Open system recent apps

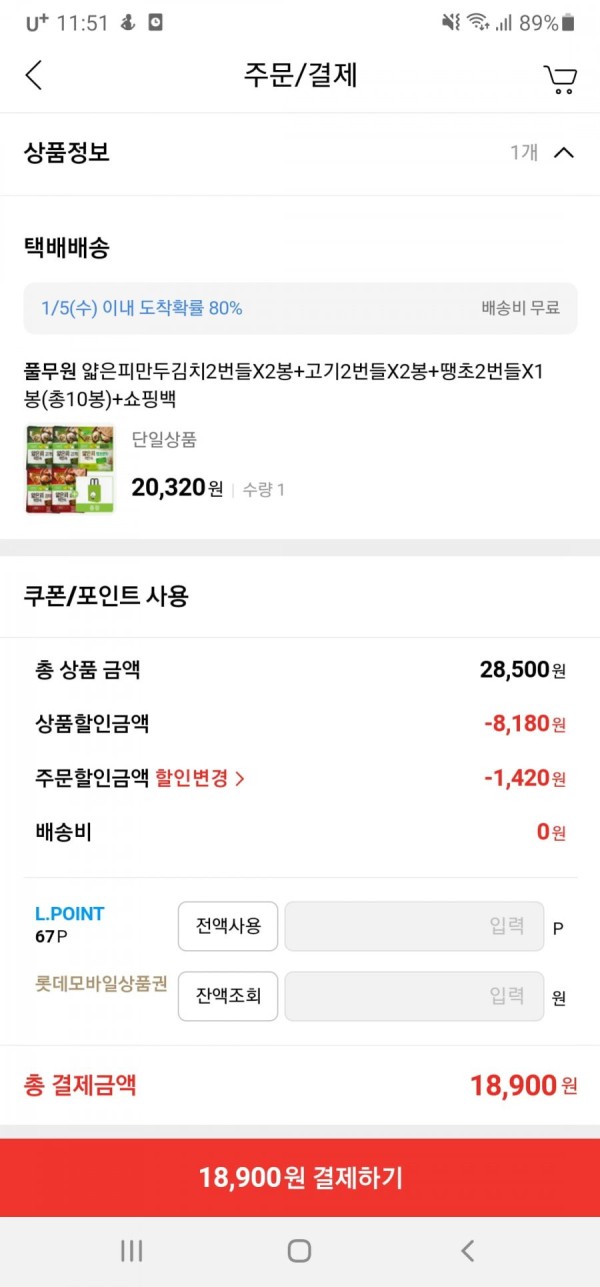131,1250
